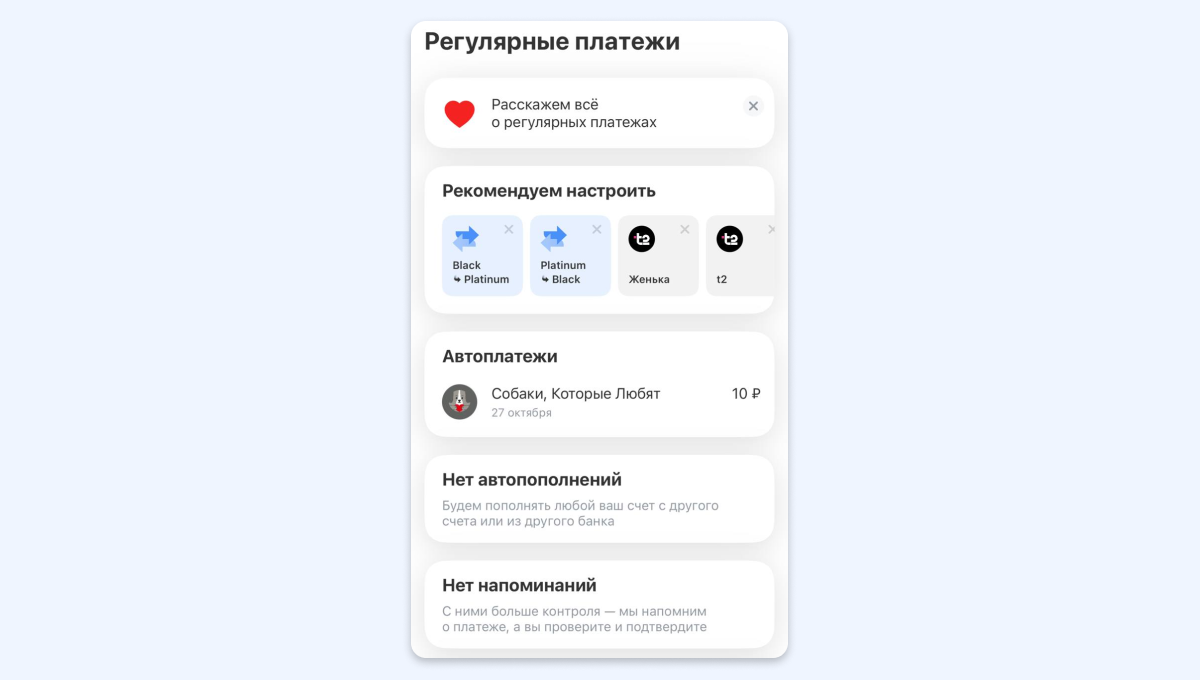This screenshot has height=680, width=1200.
Task: Close the Женька suggestion card
Action: (685, 230)
